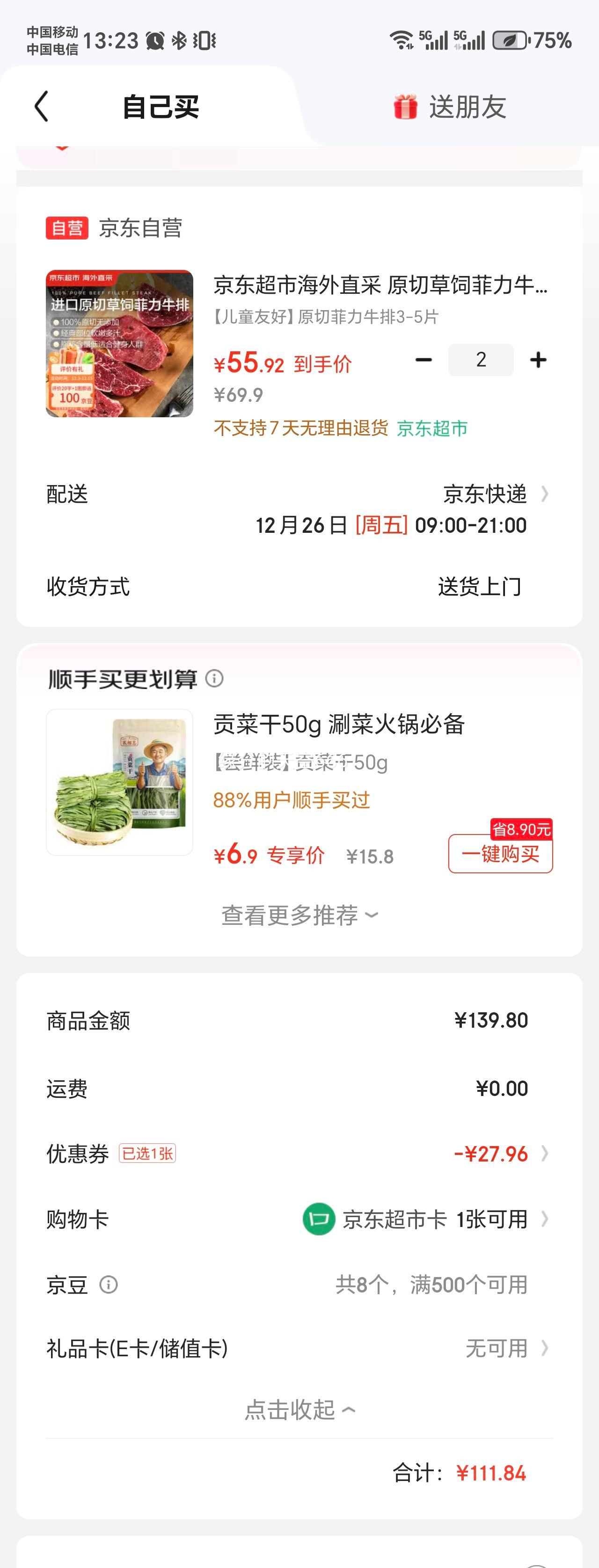Screen dimensions: 599x1568
Task: Increase the steak quantity by one
Action: [538, 360]
